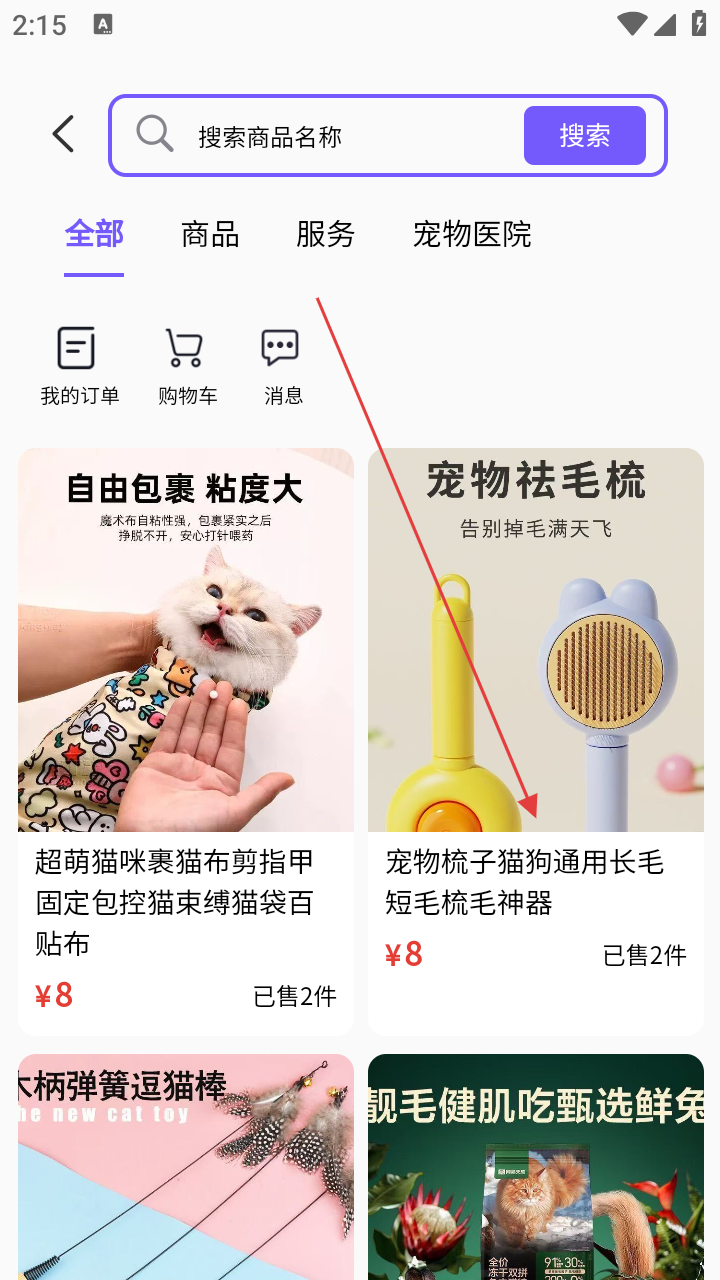Open the 靓毛健肌 cat food card
The image size is (720, 1280).
tap(536, 1166)
